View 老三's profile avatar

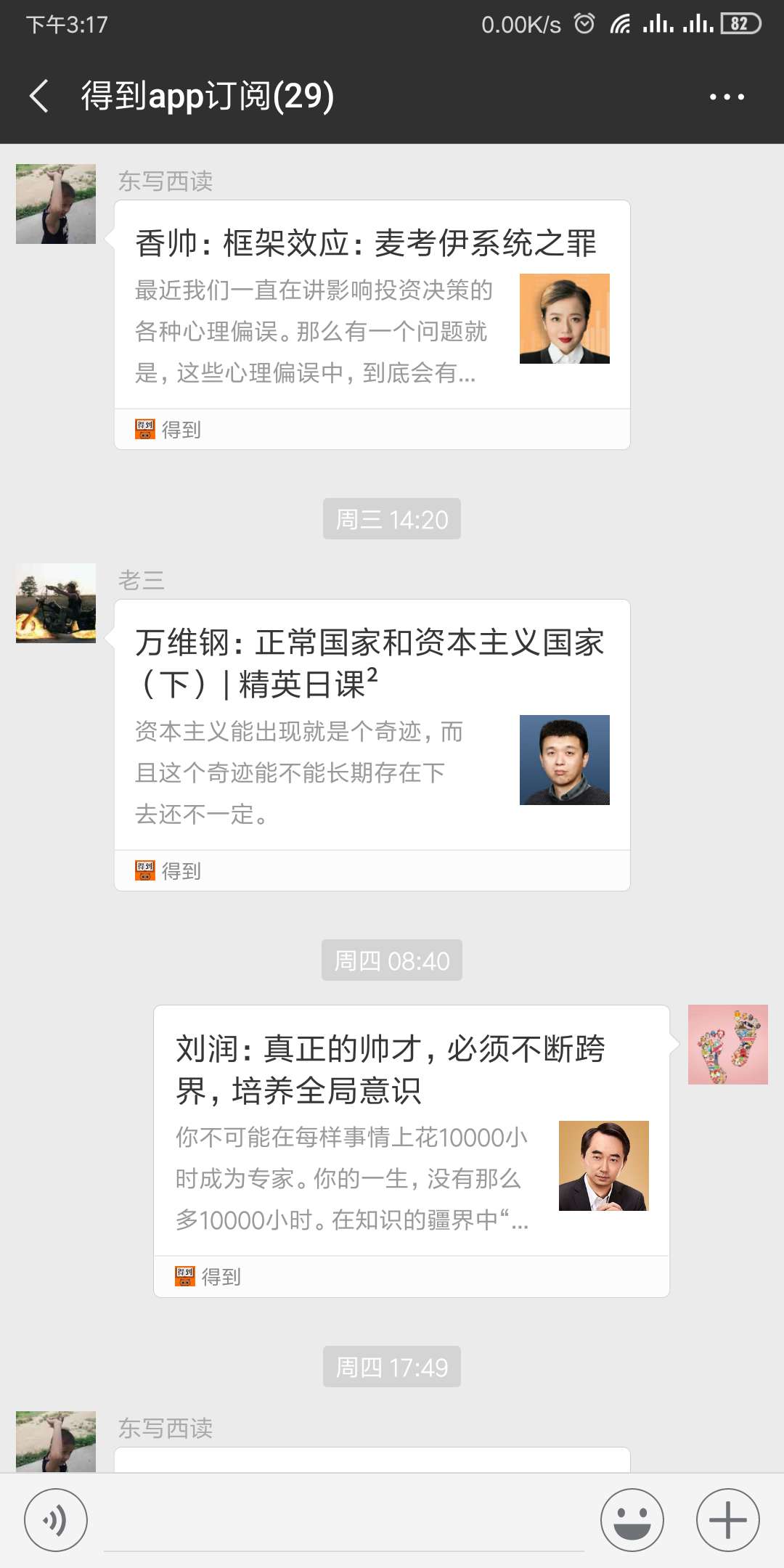pyautogui.click(x=56, y=603)
